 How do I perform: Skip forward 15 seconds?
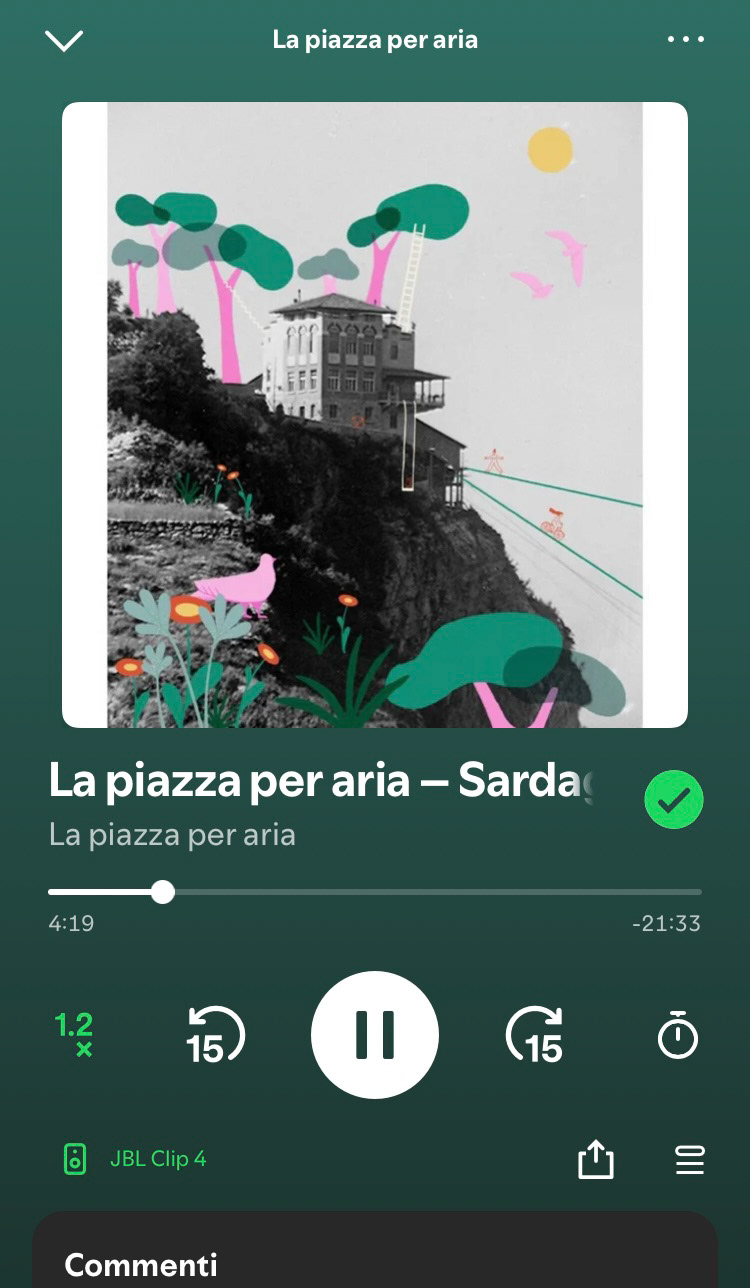(x=535, y=1035)
